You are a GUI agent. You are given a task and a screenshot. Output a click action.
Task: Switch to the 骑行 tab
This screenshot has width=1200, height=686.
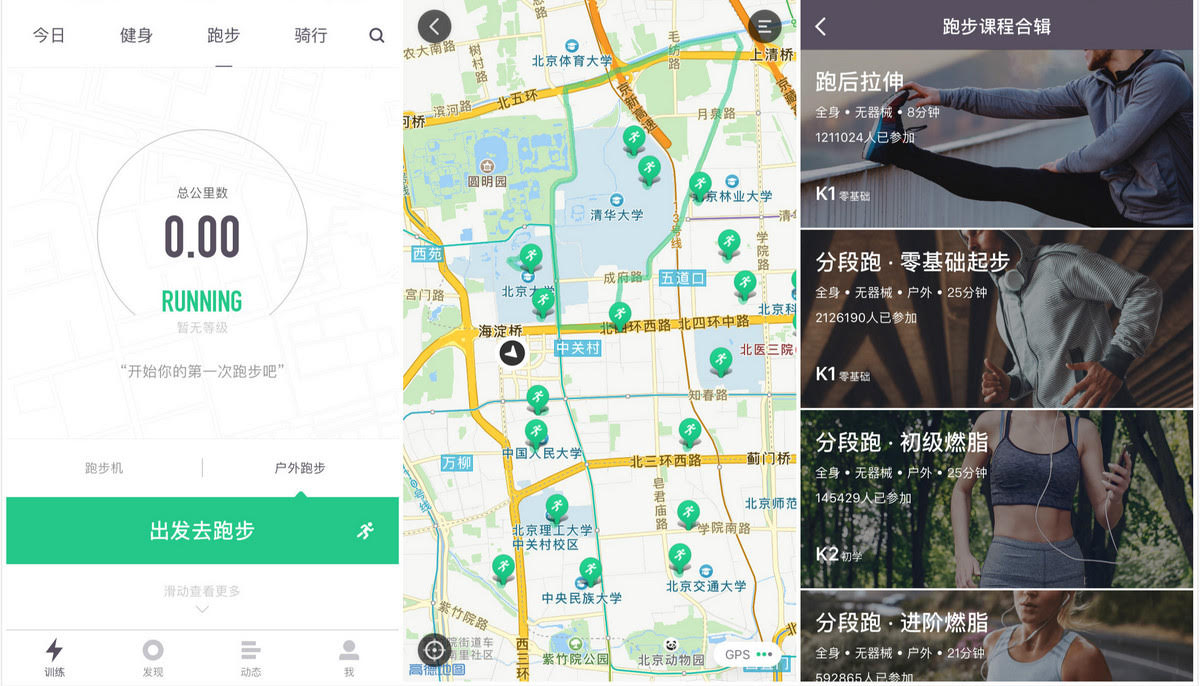pos(311,35)
